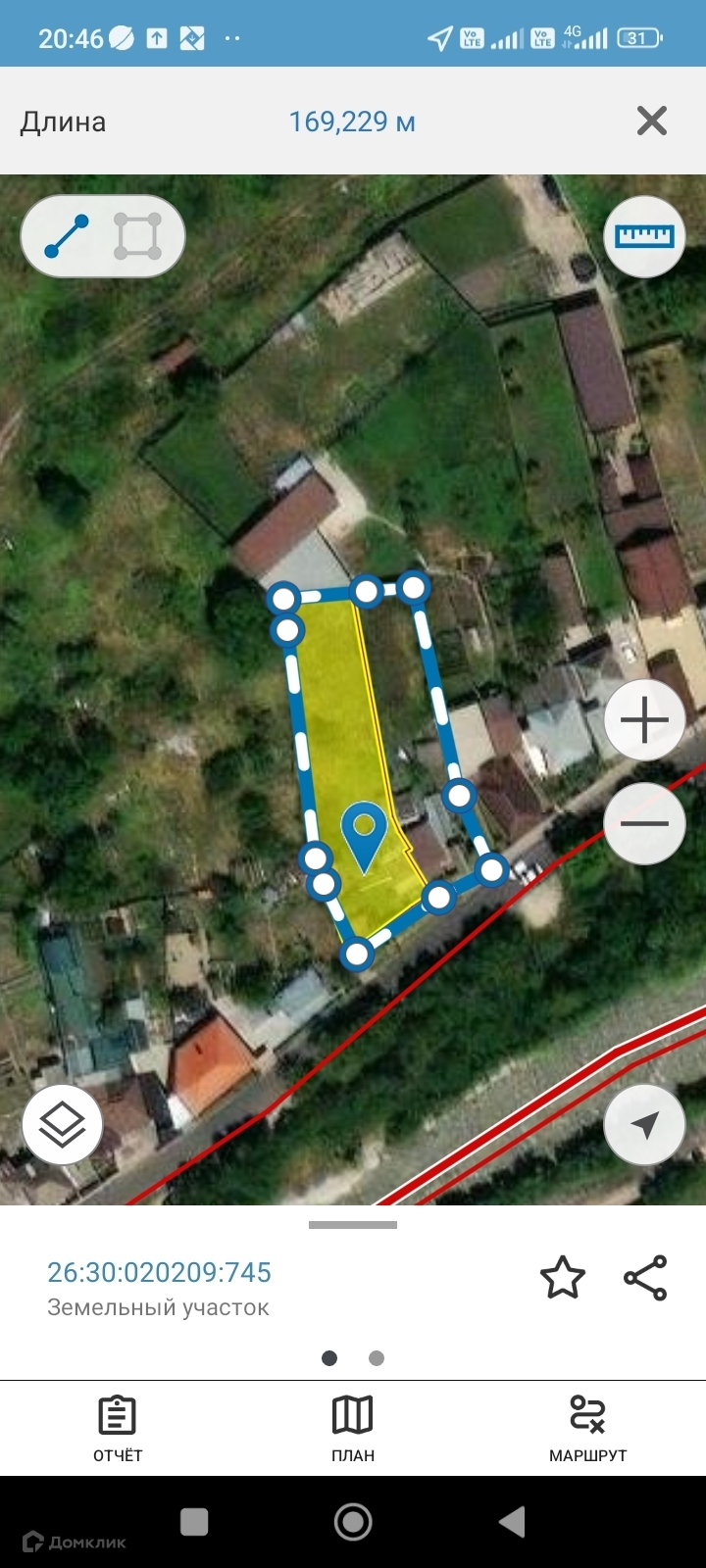Open the МАРШРУТ route option
Viewport: 706px width, 1568px height.
(x=587, y=1429)
